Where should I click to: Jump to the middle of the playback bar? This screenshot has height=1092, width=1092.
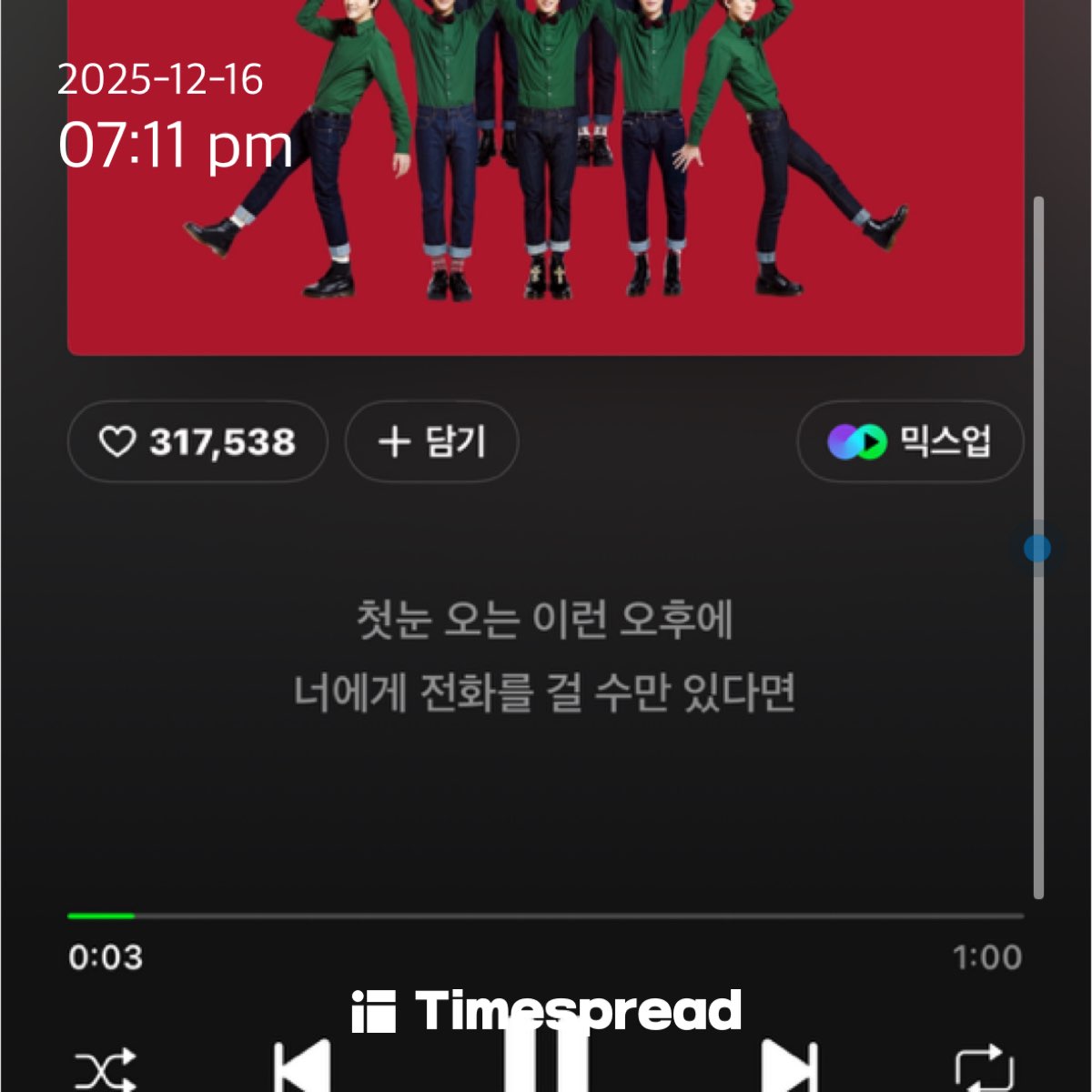click(546, 915)
